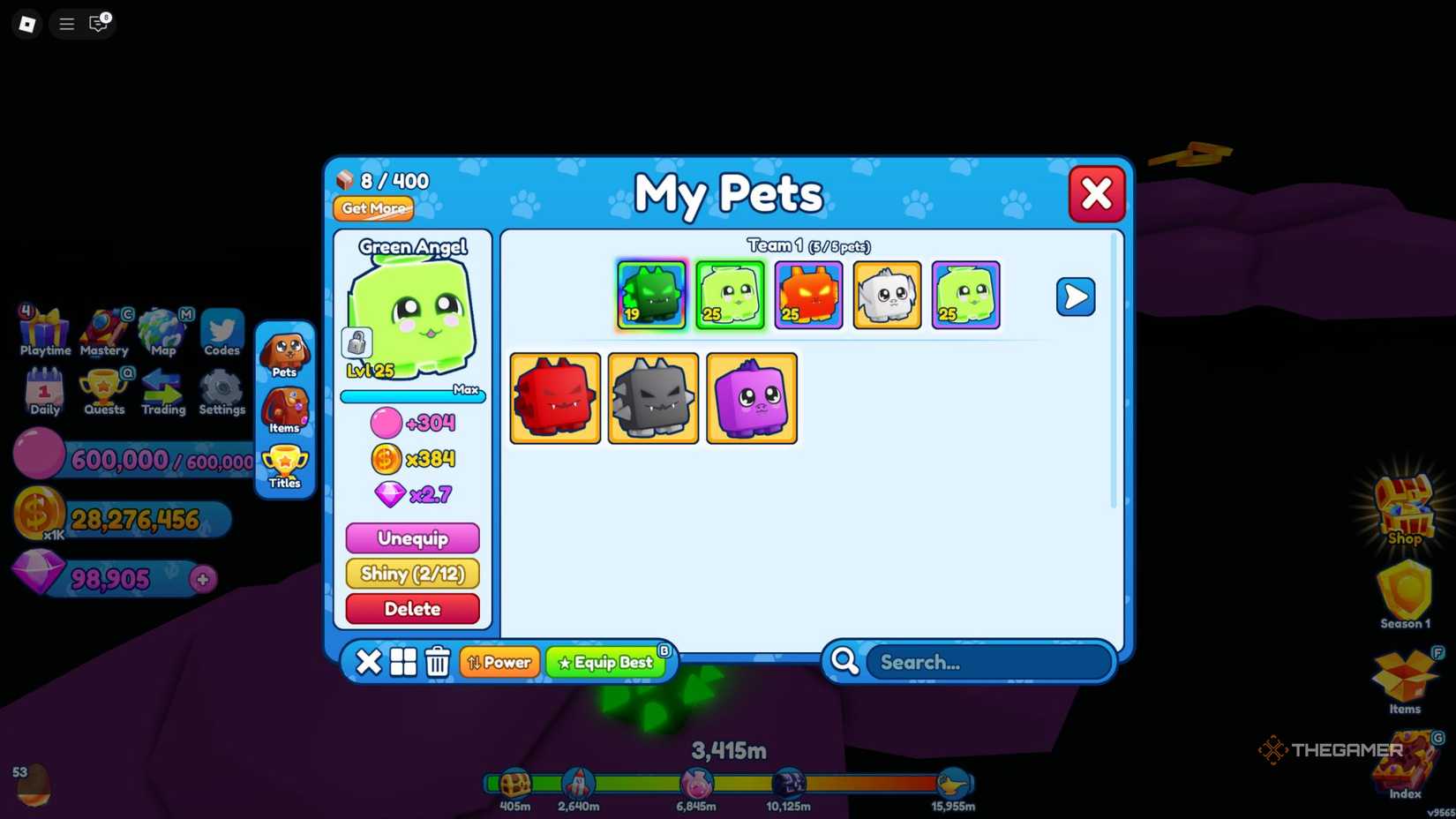Image resolution: width=1456 pixels, height=819 pixels.
Task: Open the Codes menu
Action: pos(221,334)
